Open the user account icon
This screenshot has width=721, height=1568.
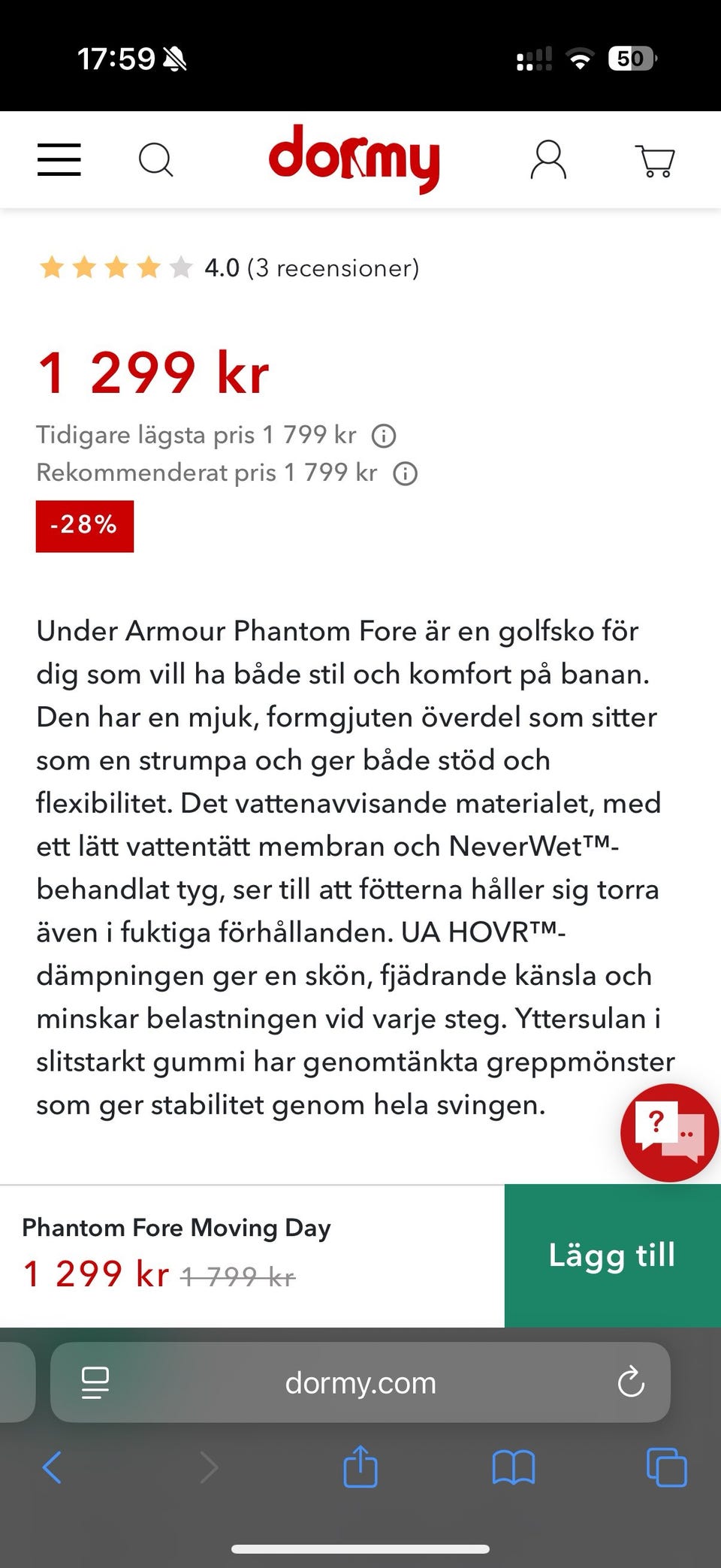[x=548, y=159]
